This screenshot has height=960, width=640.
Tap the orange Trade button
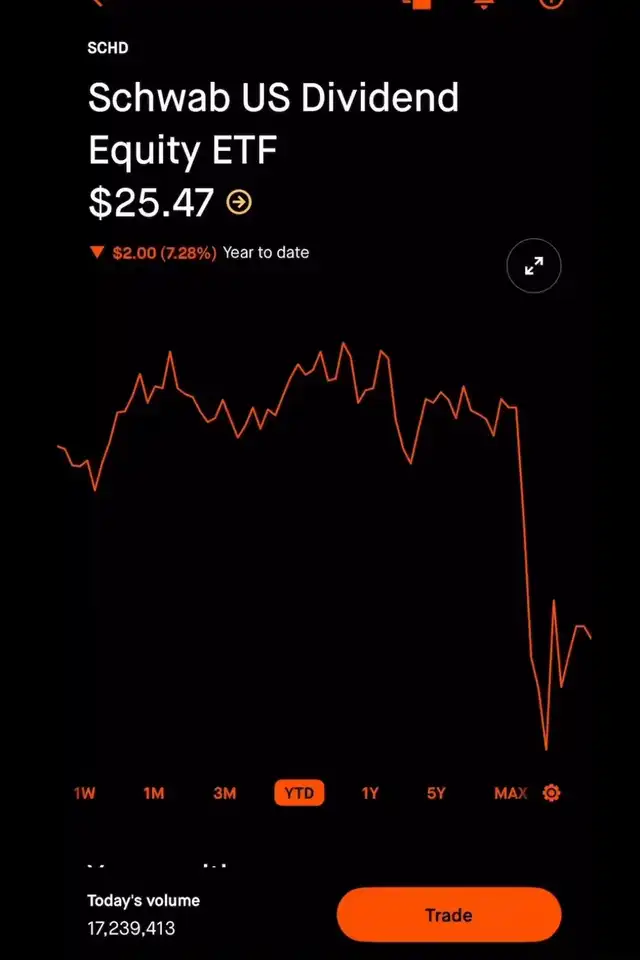click(x=448, y=915)
